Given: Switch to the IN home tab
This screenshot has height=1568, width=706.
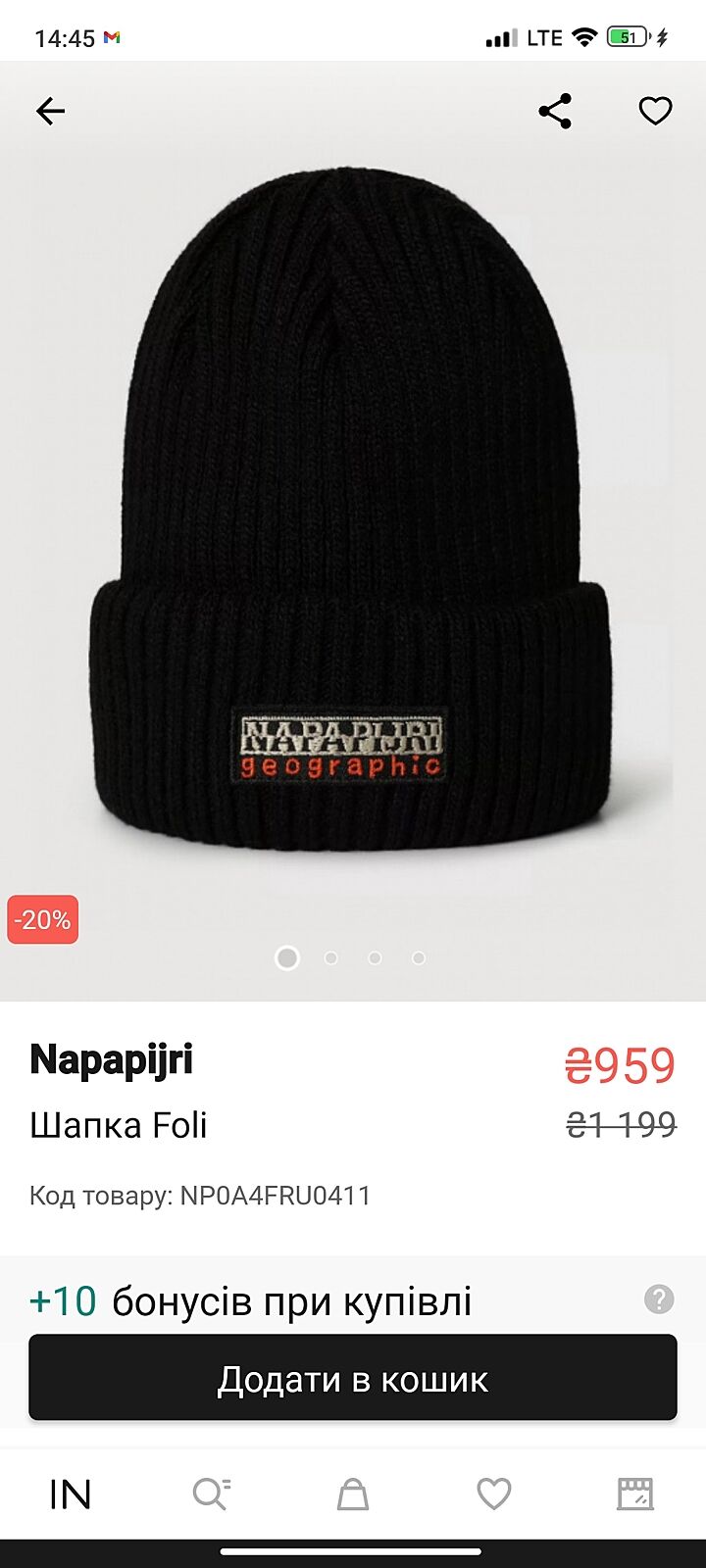Looking at the screenshot, I should click(x=71, y=1494).
